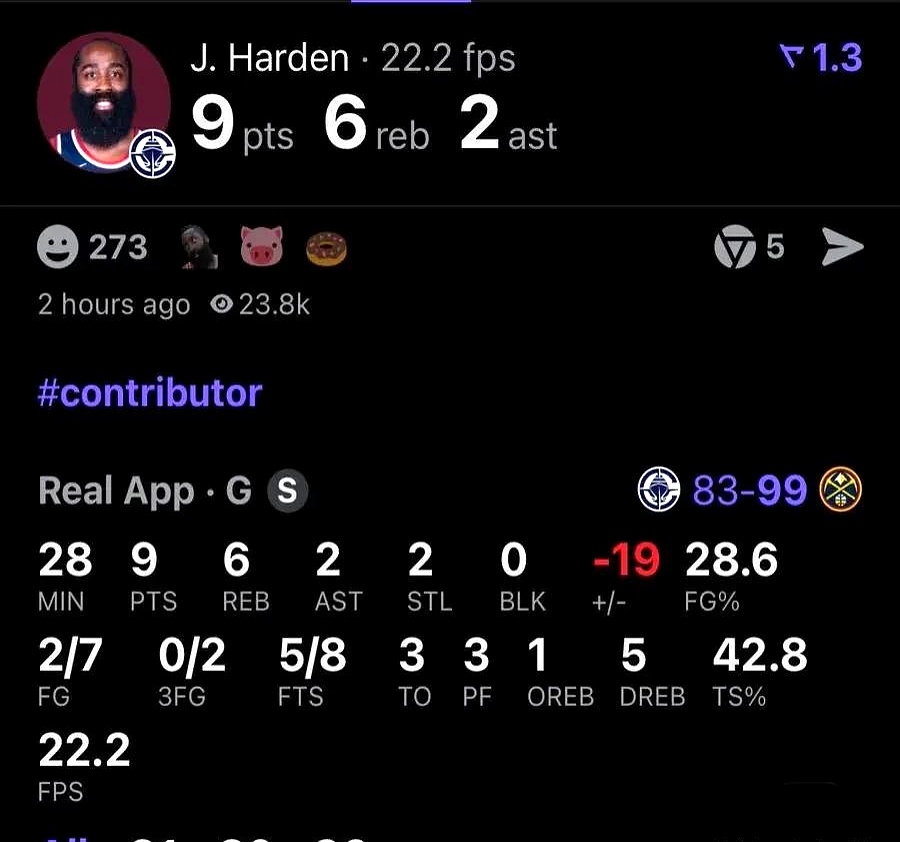Tap the pig emoji reaction
The width and height of the screenshot is (900, 842).
(x=261, y=247)
